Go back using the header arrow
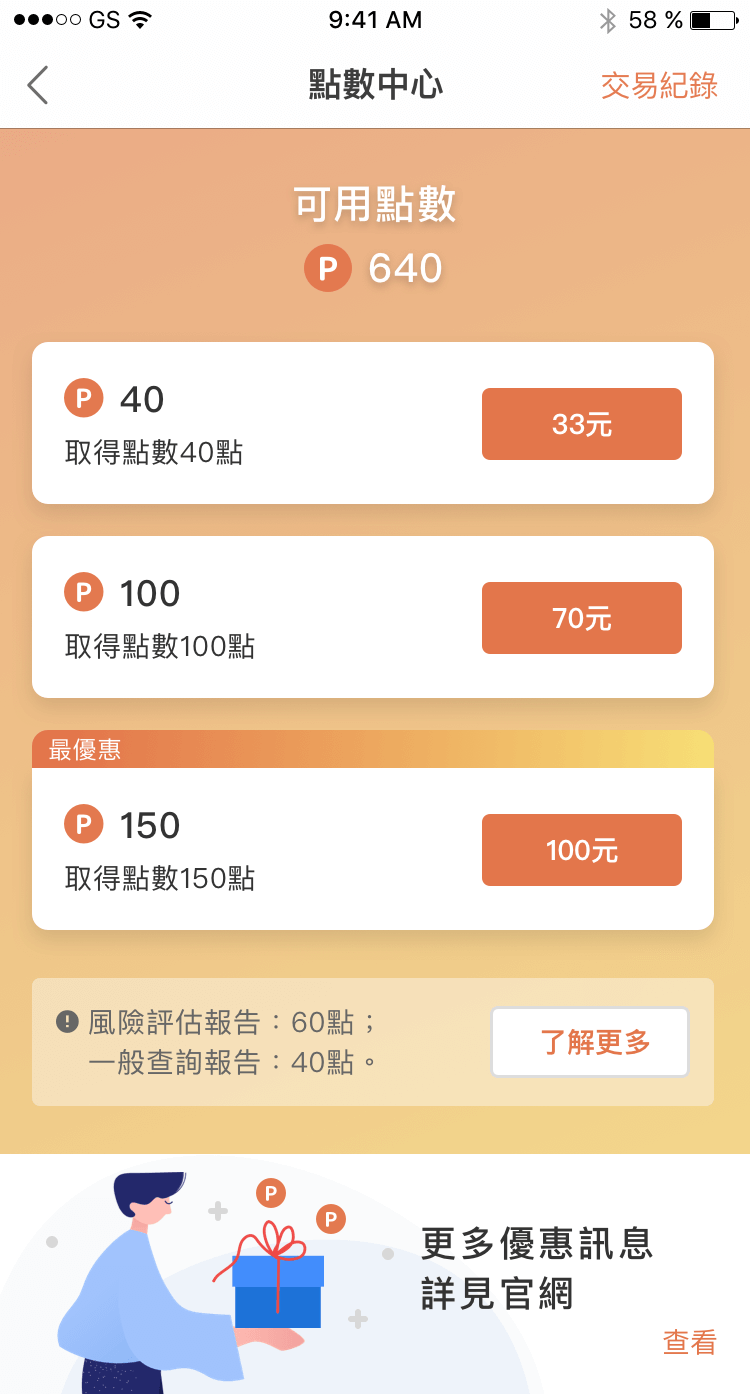 (38, 85)
